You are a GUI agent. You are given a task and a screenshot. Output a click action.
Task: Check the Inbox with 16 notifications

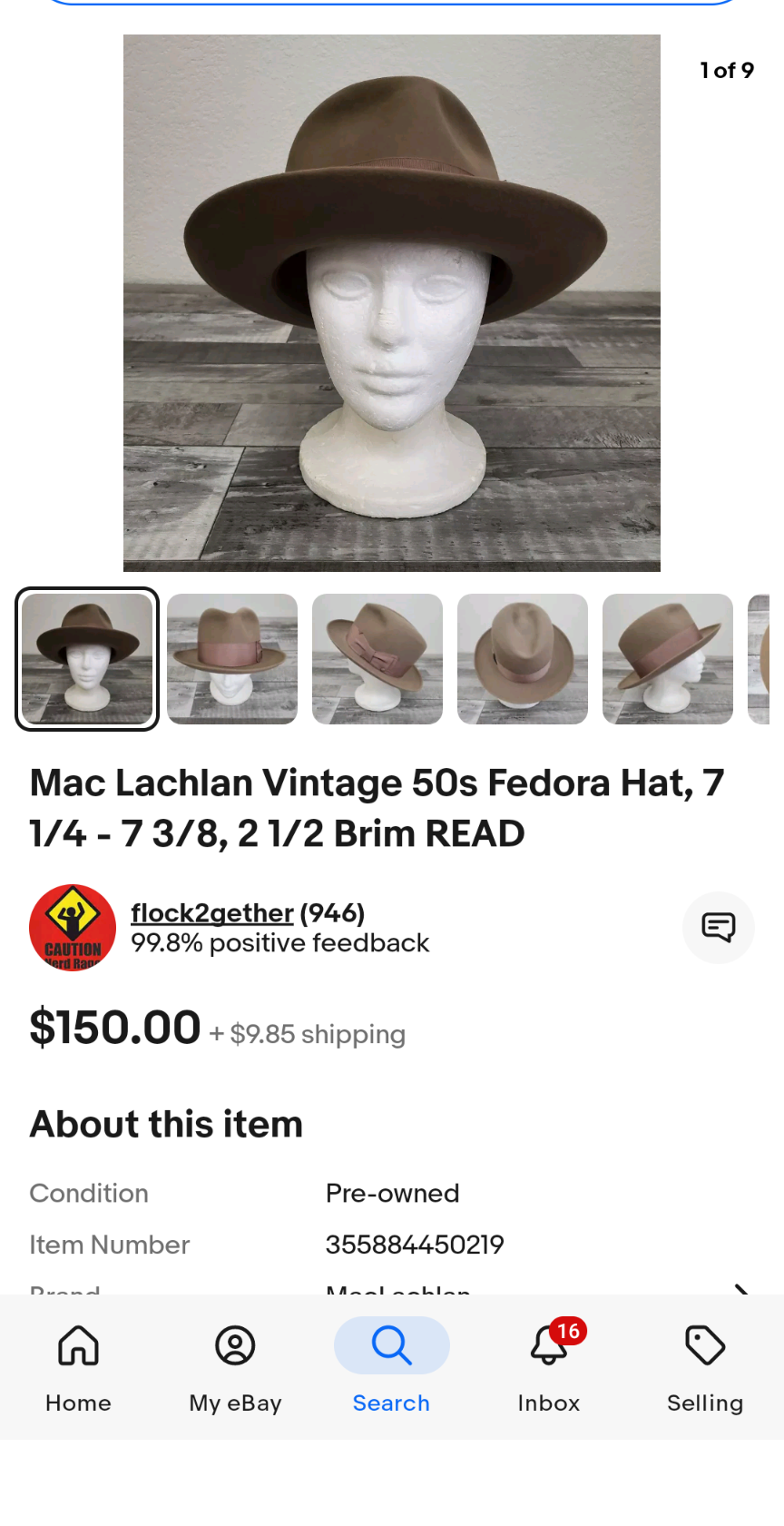coord(549,1369)
